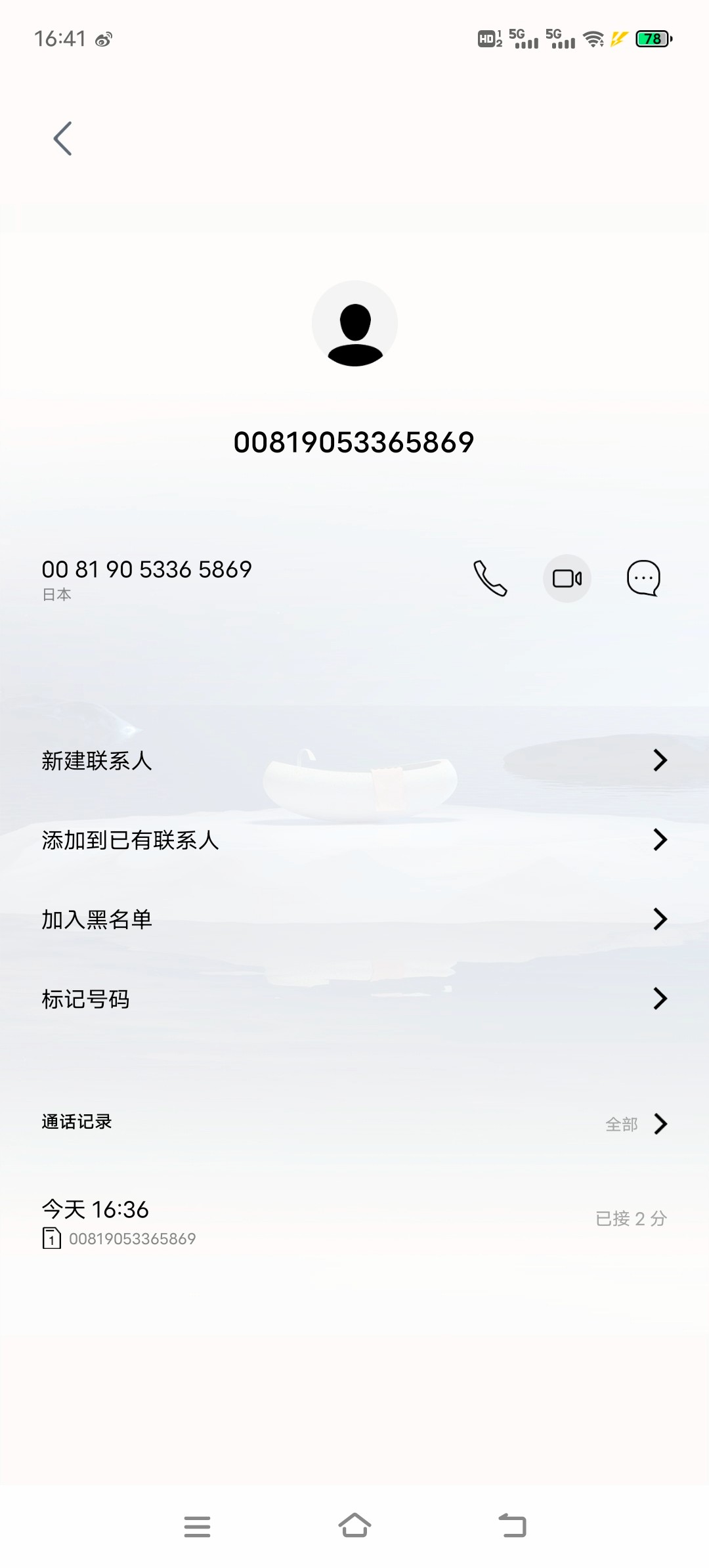
Task: Tap the contact avatar placeholder
Action: [354, 324]
